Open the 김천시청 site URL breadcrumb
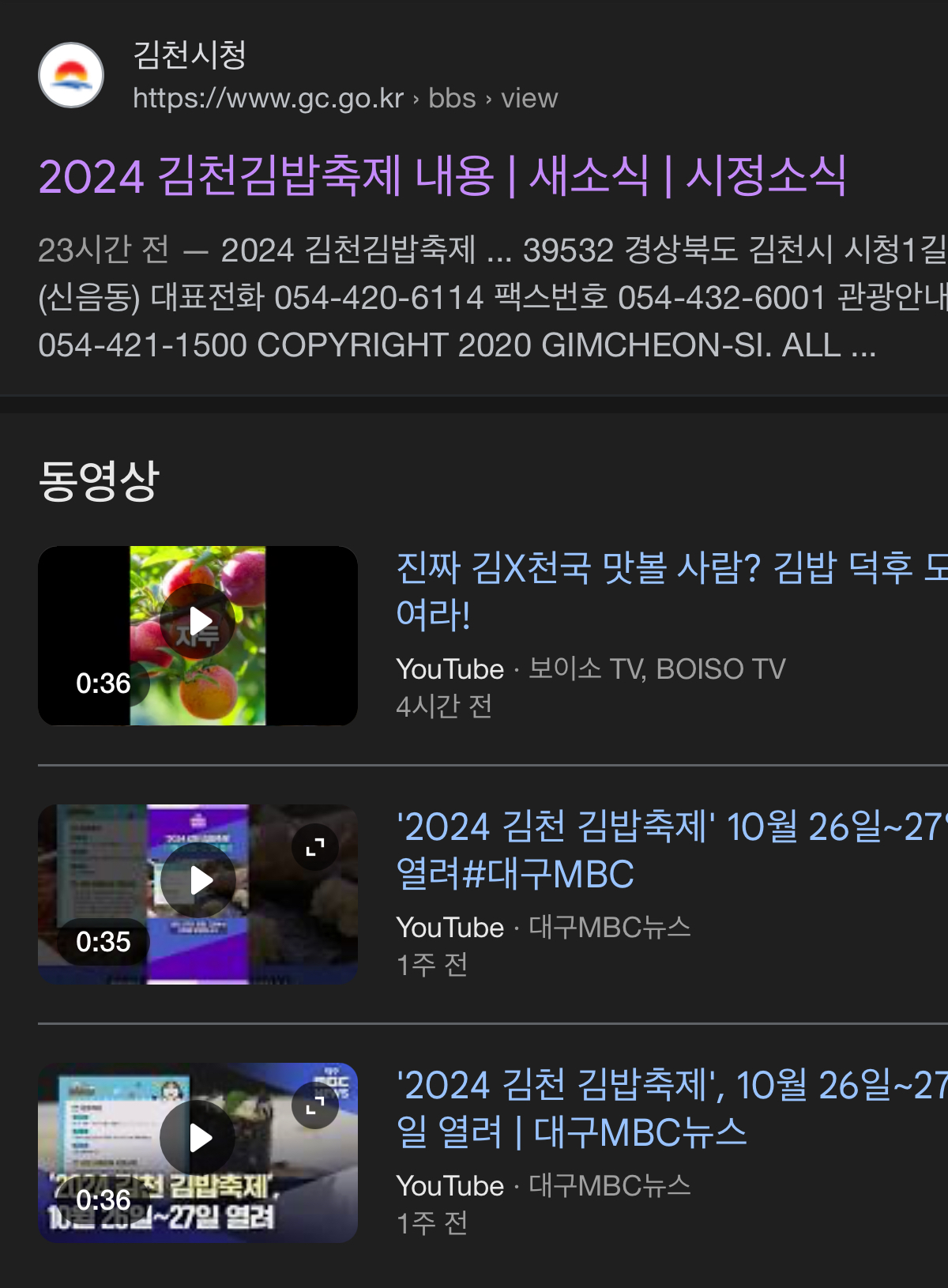The height and width of the screenshot is (1288, 948). [345, 98]
